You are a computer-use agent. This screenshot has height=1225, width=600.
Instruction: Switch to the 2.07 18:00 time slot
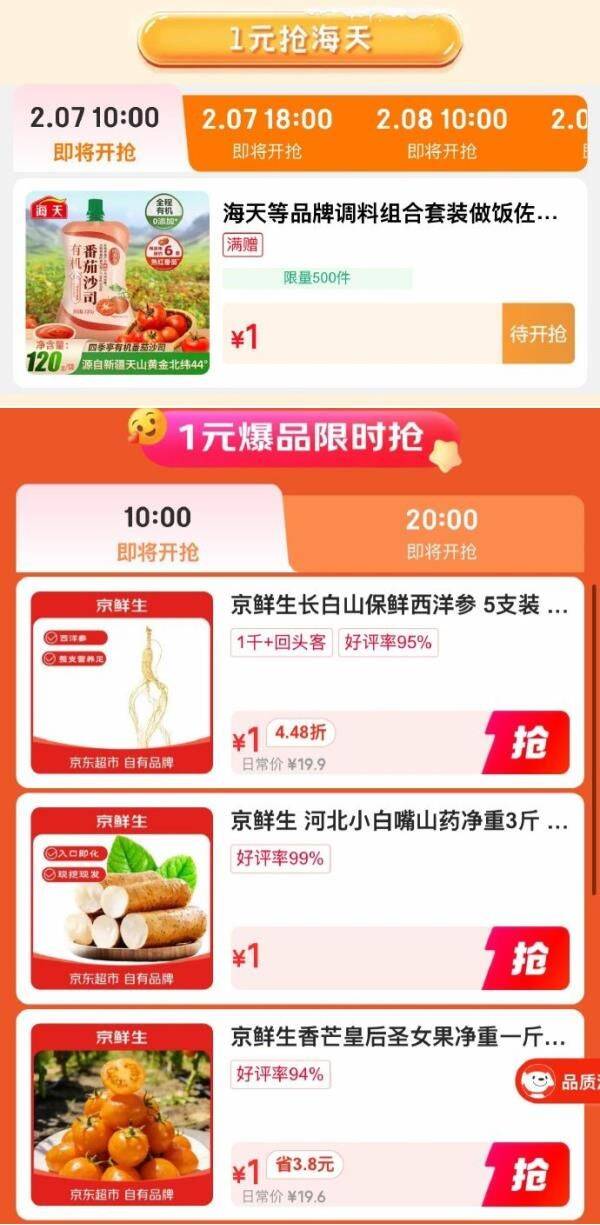coord(267,134)
